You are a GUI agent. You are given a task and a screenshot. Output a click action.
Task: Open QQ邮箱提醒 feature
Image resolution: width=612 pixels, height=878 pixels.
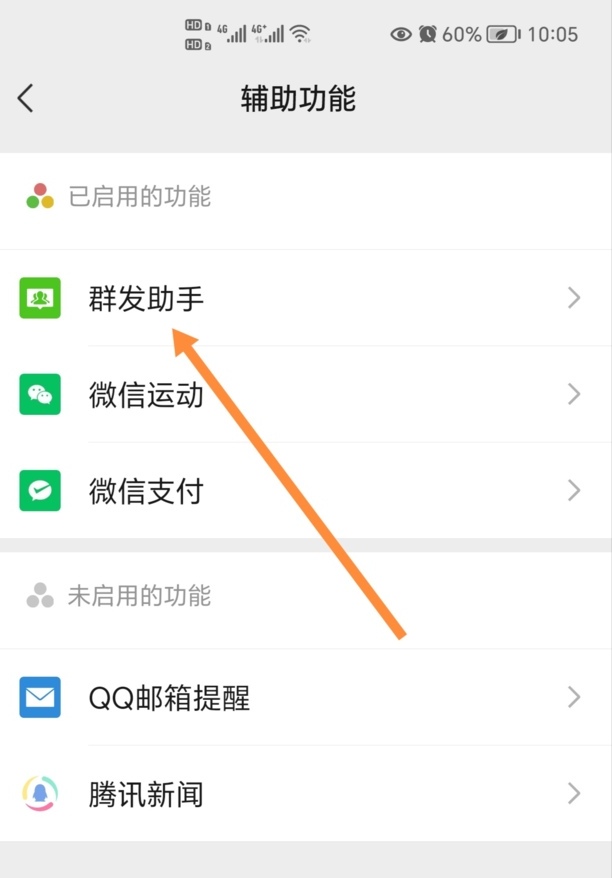point(300,697)
